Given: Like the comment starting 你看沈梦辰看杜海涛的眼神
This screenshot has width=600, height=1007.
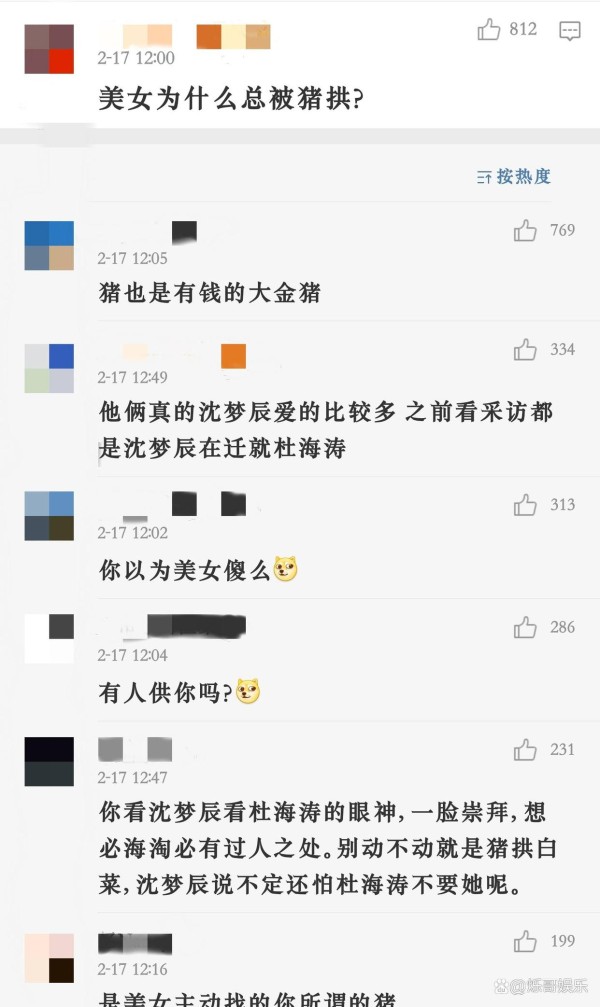Looking at the screenshot, I should pyautogui.click(x=525, y=749).
